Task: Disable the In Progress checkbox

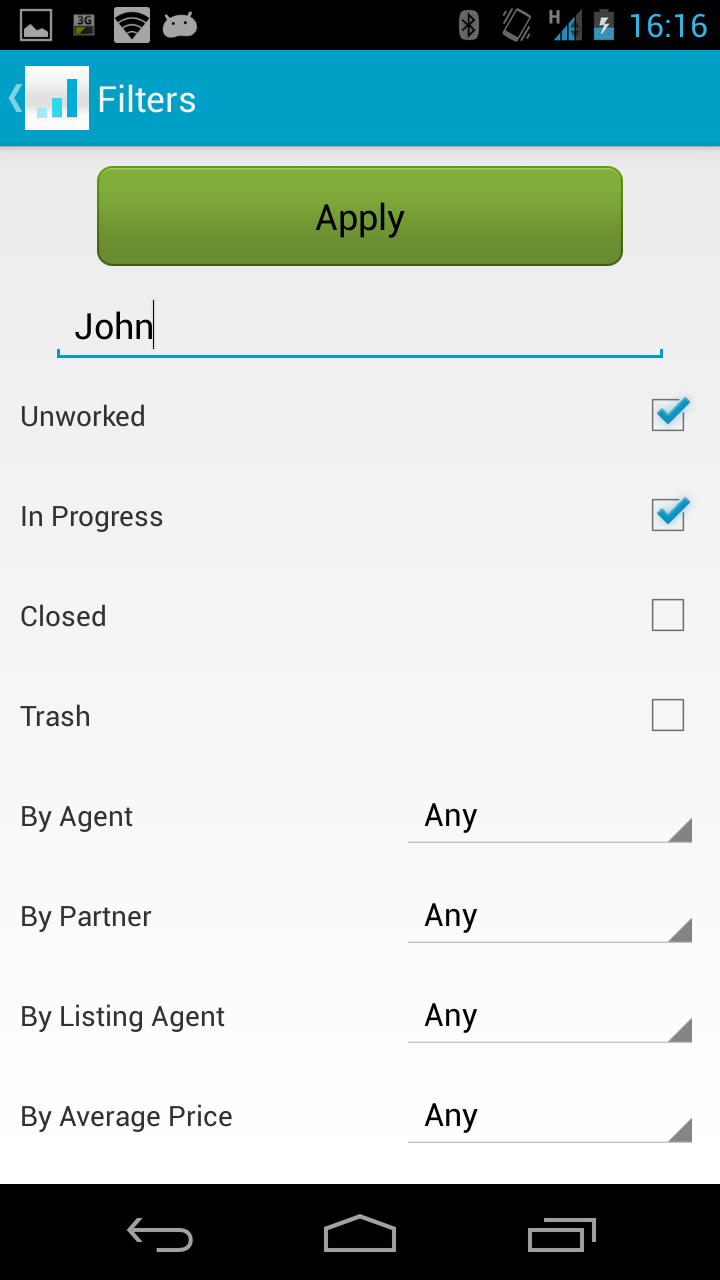Action: tap(667, 514)
